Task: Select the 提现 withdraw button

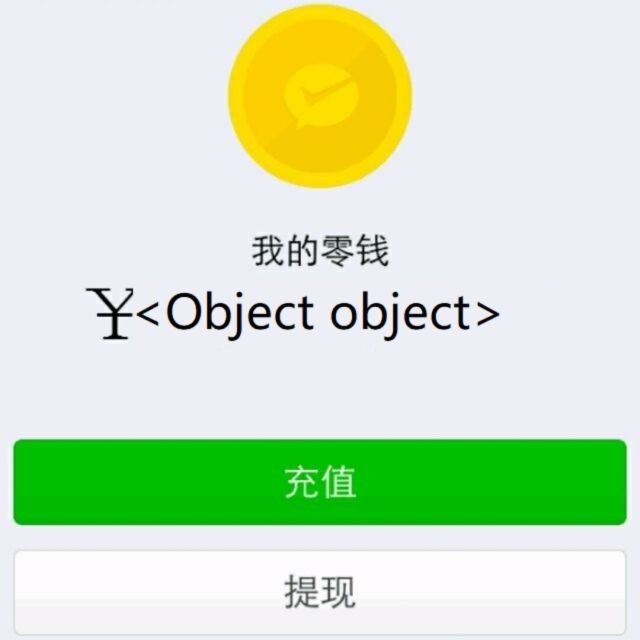Action: coord(320,592)
